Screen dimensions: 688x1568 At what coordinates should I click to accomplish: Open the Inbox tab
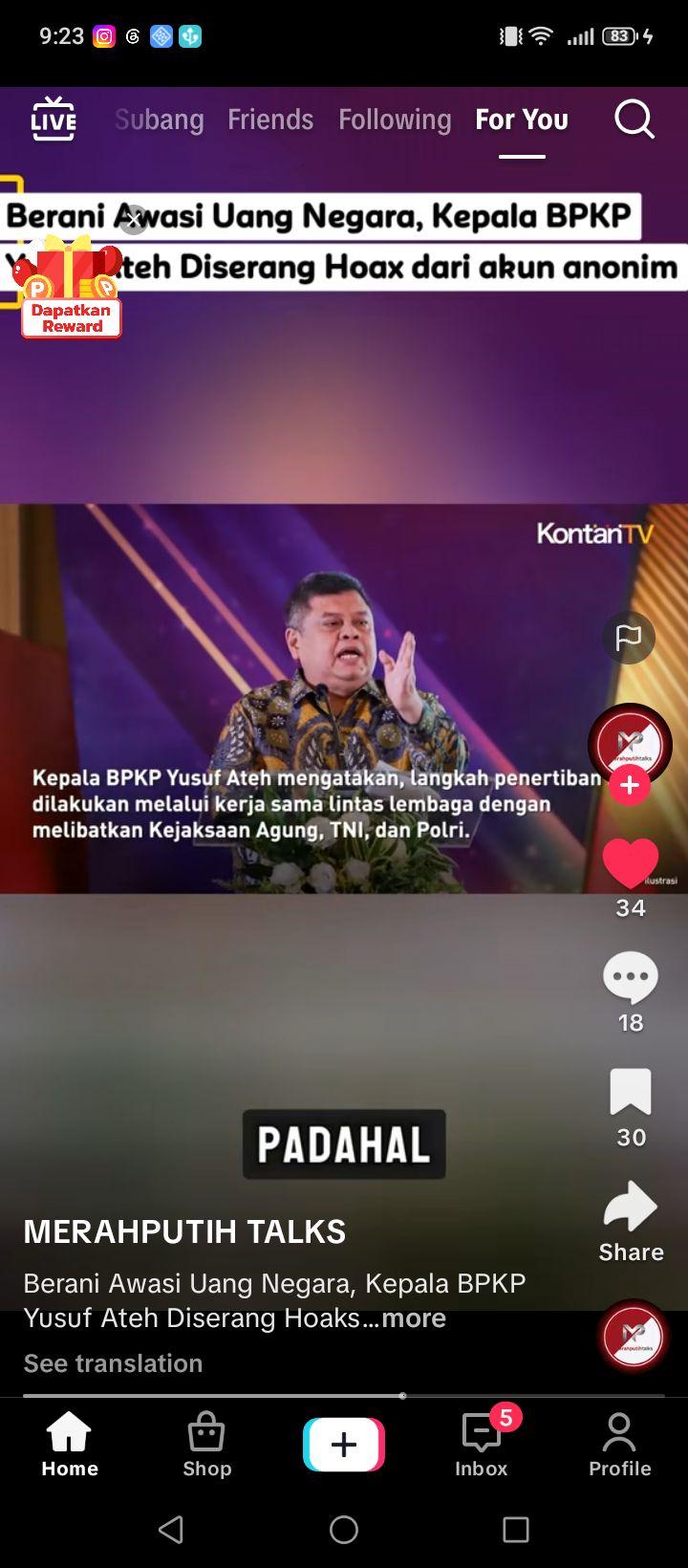tap(482, 1445)
